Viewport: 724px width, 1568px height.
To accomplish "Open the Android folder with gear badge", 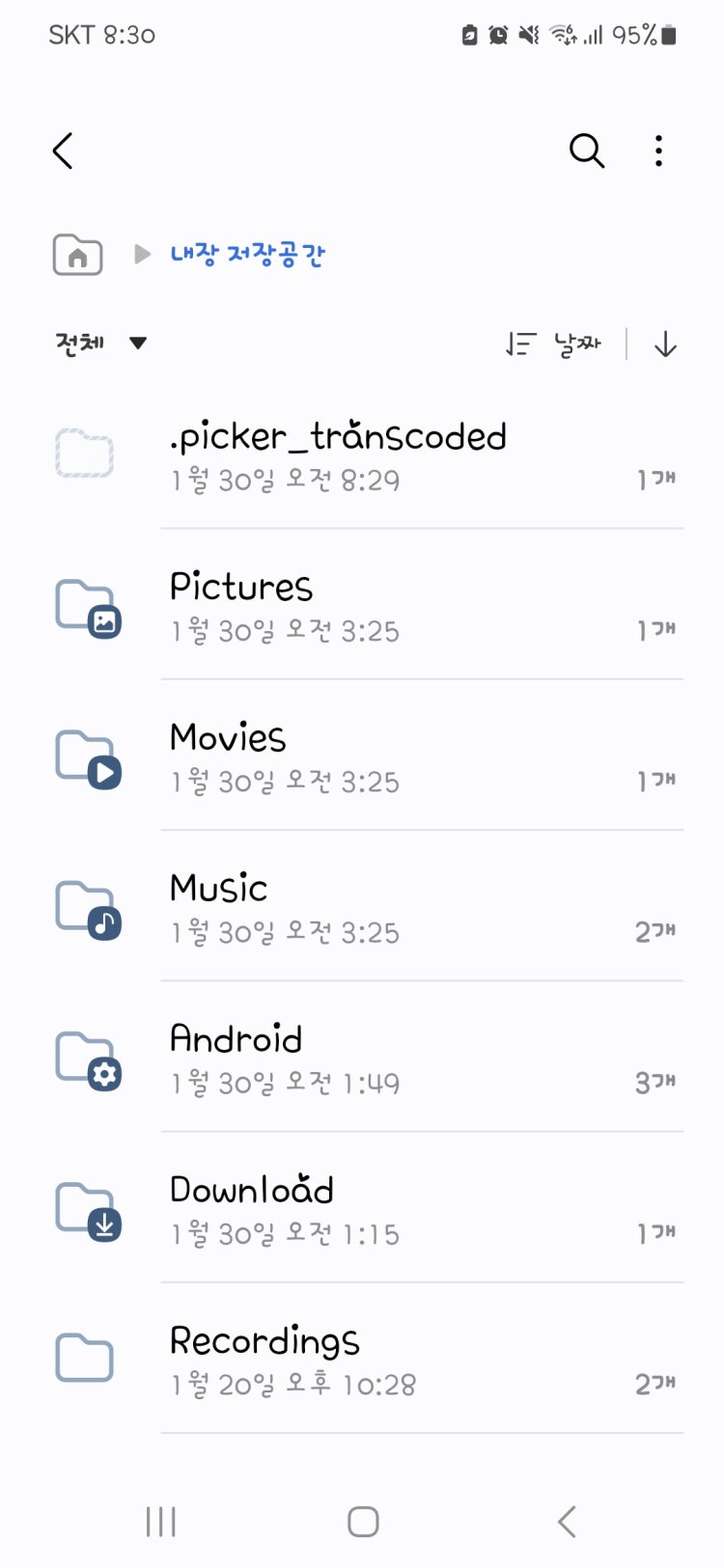I will click(x=86, y=1058).
